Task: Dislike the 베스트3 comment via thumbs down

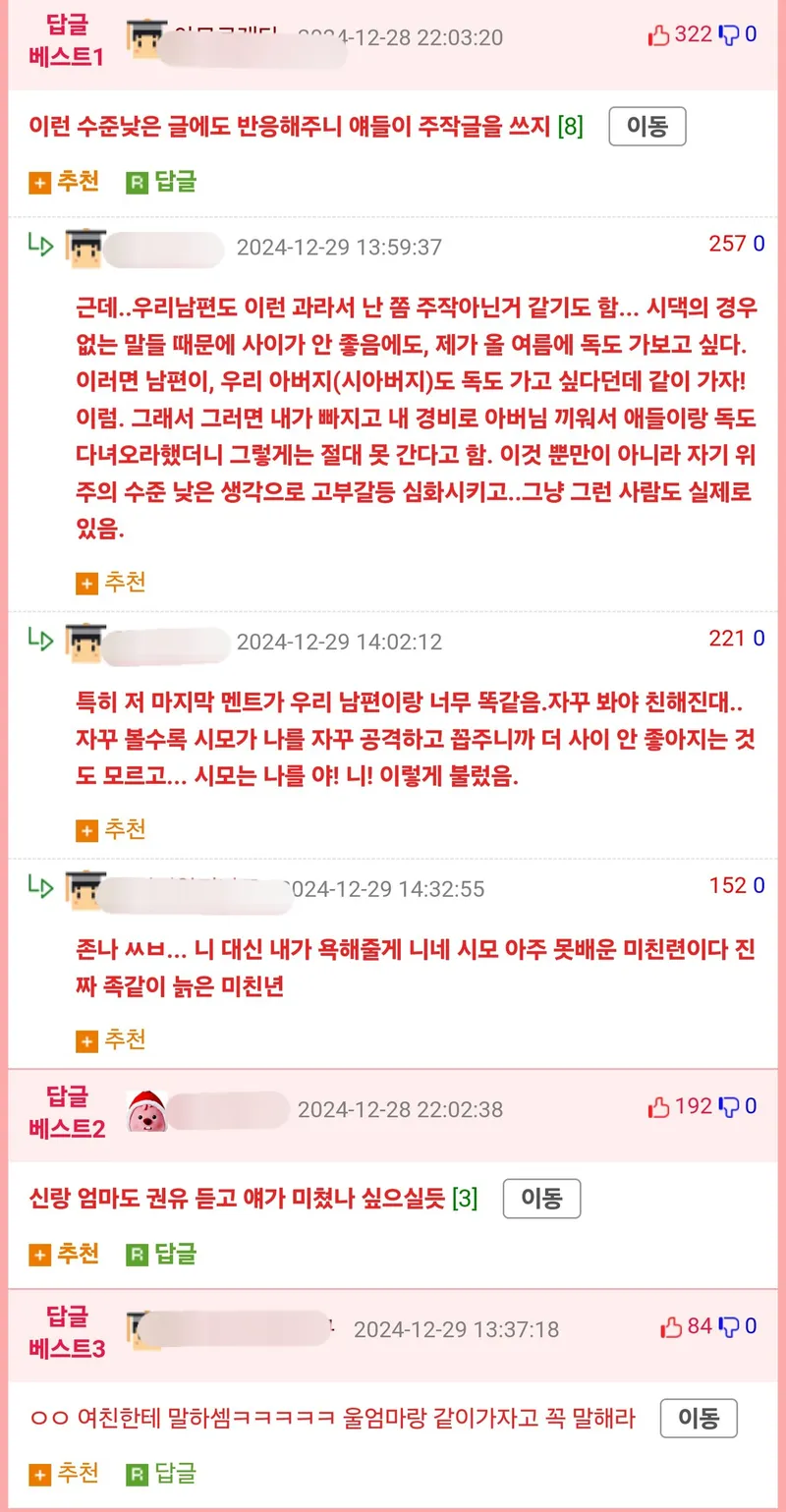Action: tap(729, 1327)
